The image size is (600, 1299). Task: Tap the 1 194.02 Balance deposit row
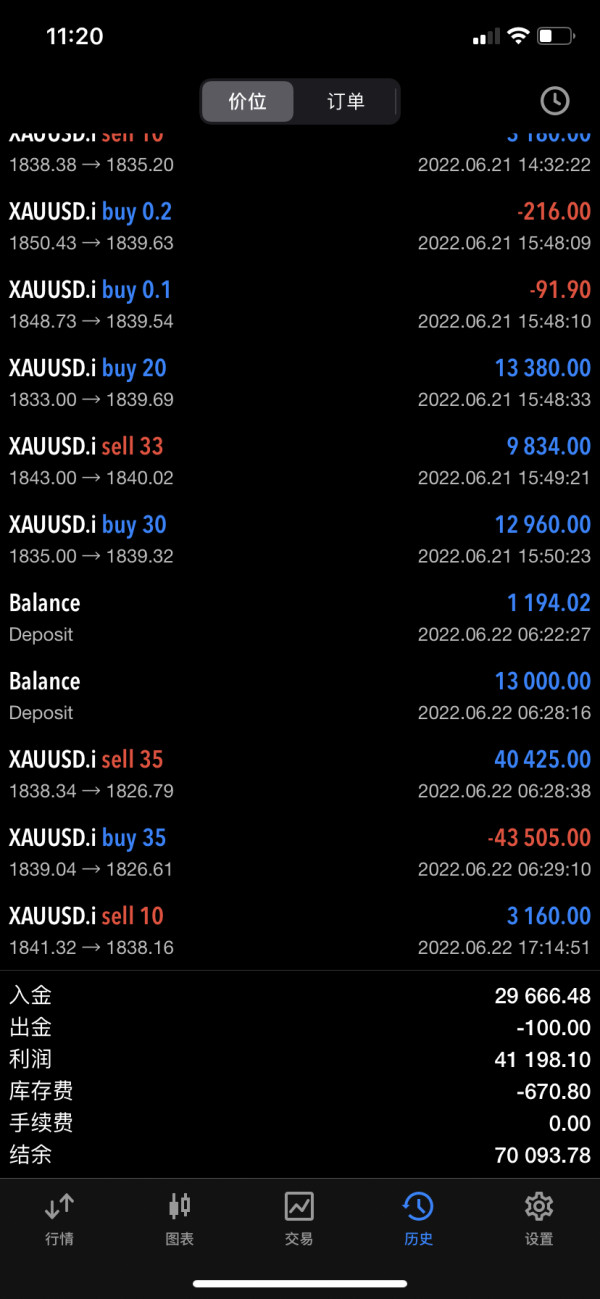(x=300, y=617)
